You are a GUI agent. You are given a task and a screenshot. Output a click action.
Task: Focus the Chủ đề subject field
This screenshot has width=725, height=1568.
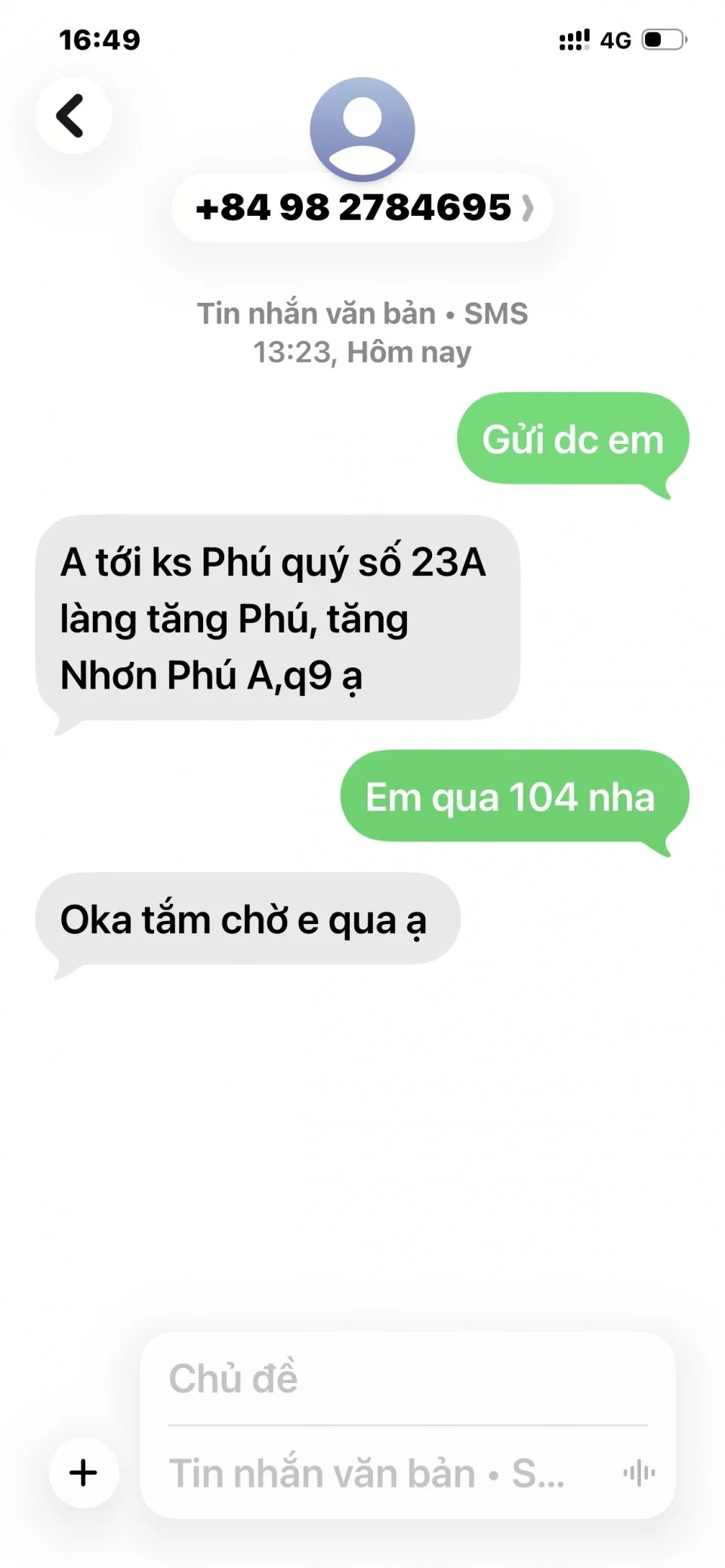[408, 1379]
